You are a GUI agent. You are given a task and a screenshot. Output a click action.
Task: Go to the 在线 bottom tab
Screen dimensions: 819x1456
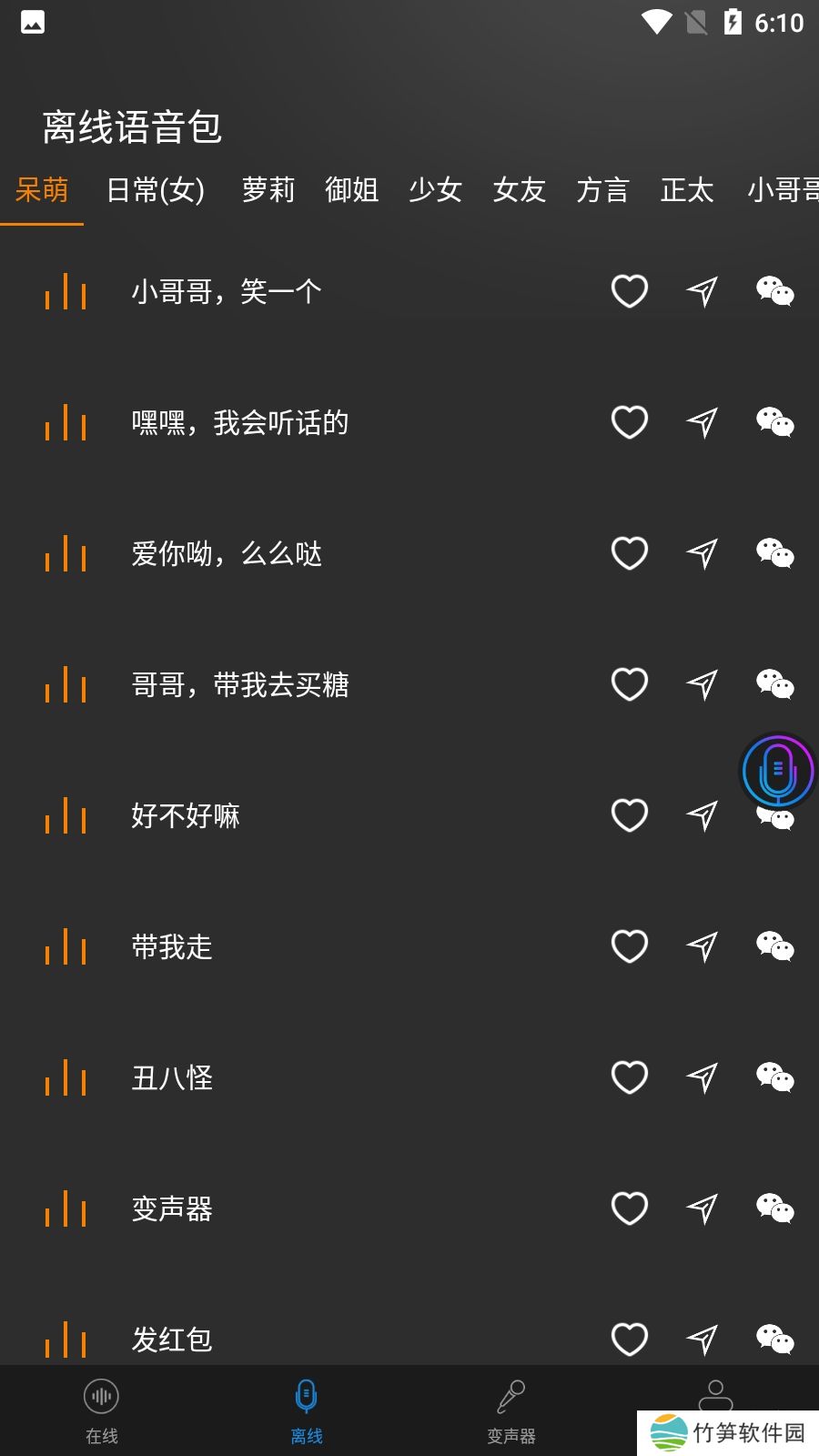[102, 1410]
